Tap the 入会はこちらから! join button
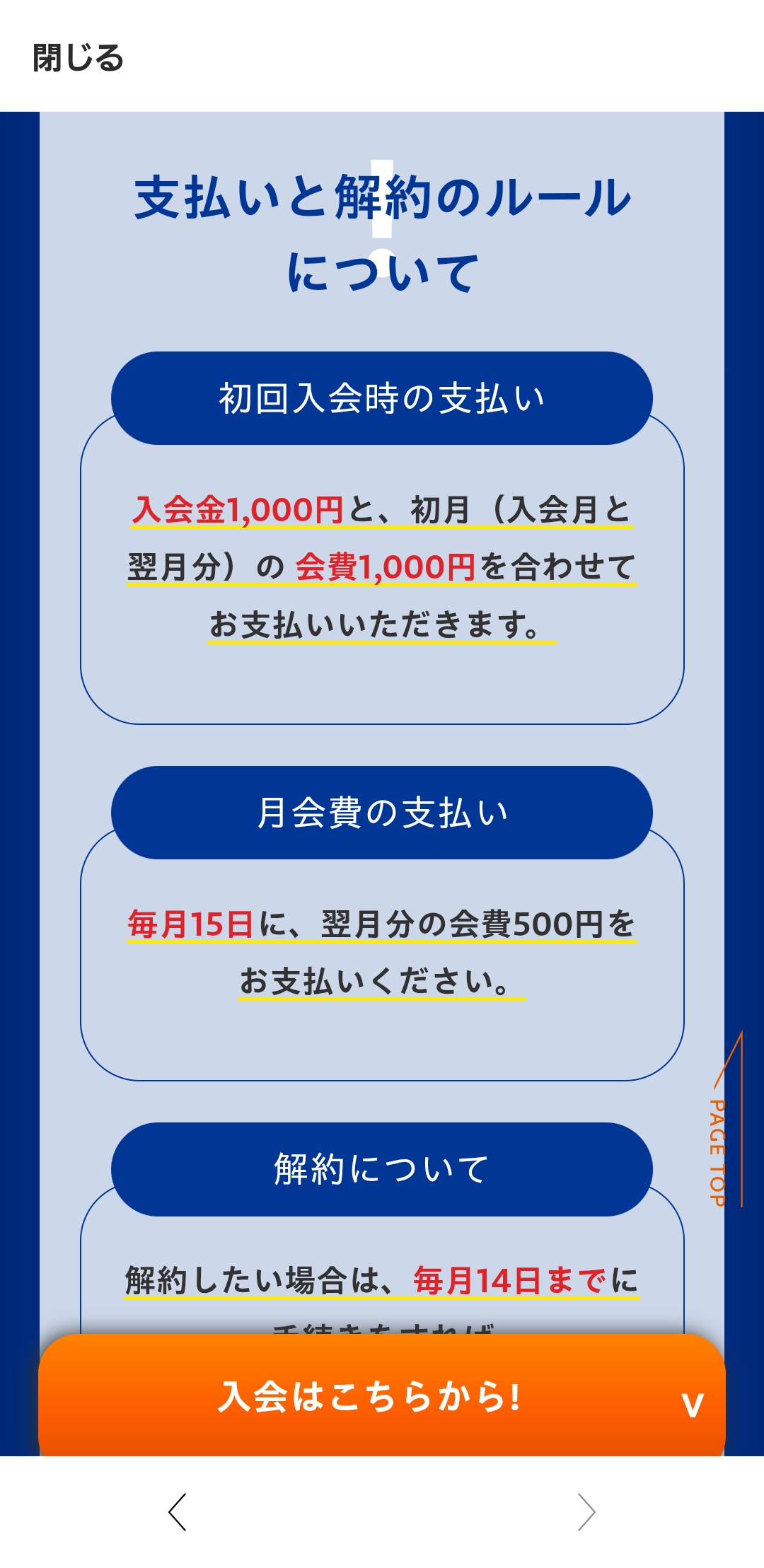 point(381,1397)
